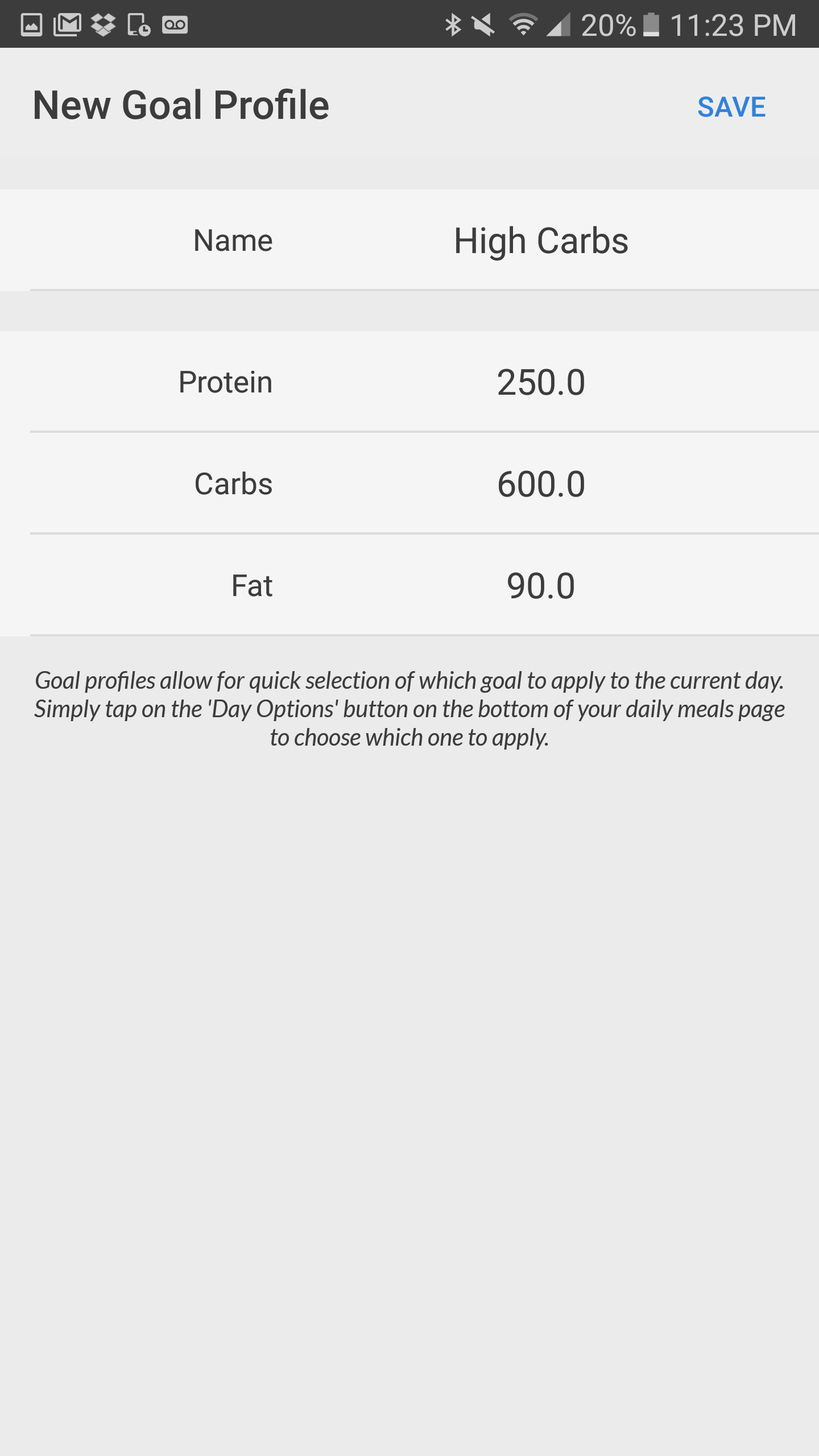Open the Protein value editor
This screenshot has width=819, height=1456.
540,382
